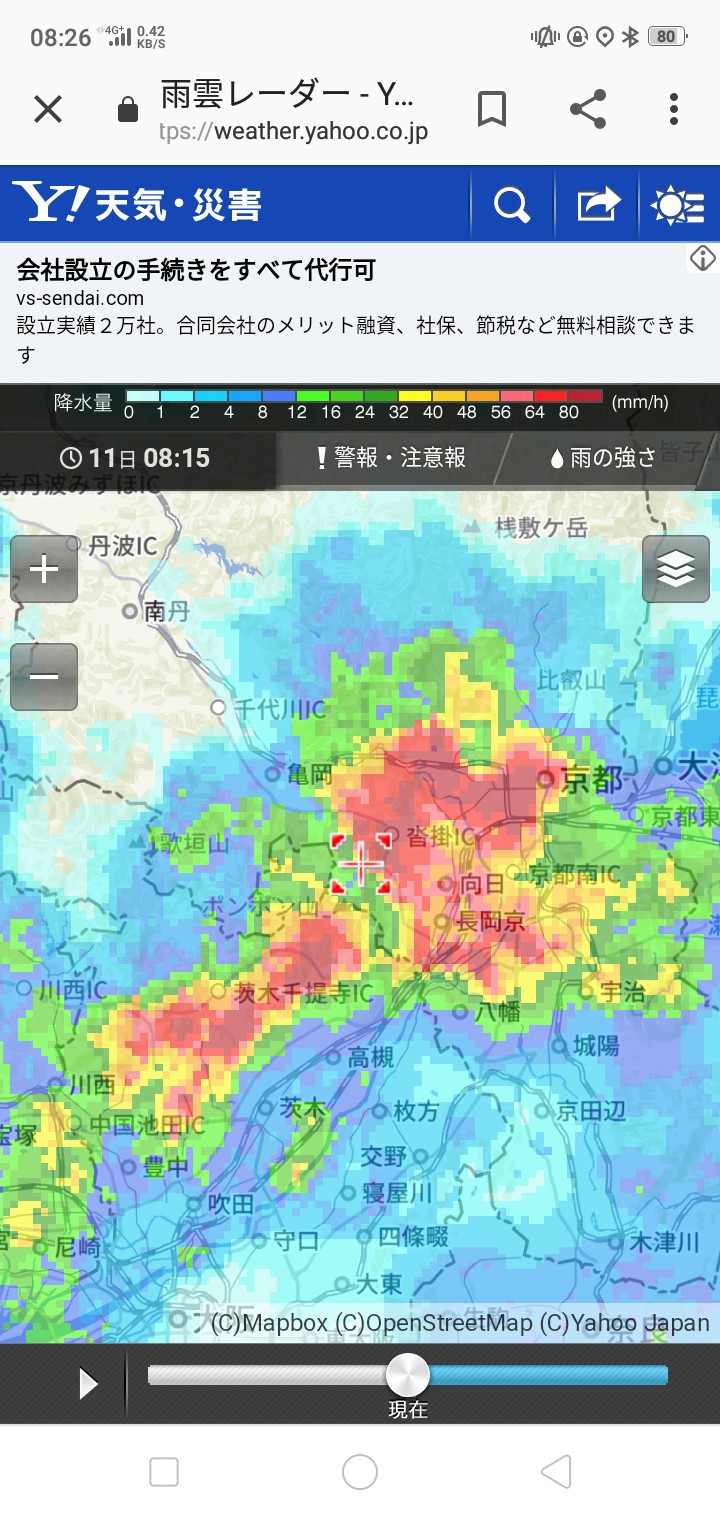
Task: Tap 現在 below the timeline
Action: pos(409,1411)
